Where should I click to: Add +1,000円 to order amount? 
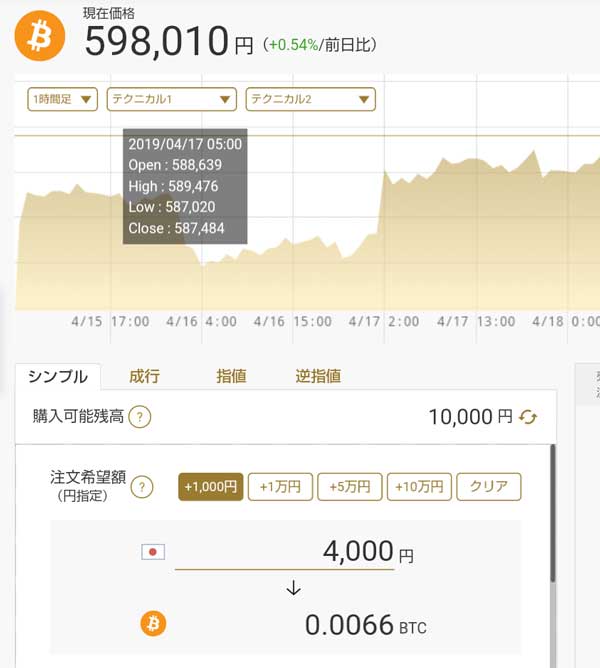tap(211, 487)
